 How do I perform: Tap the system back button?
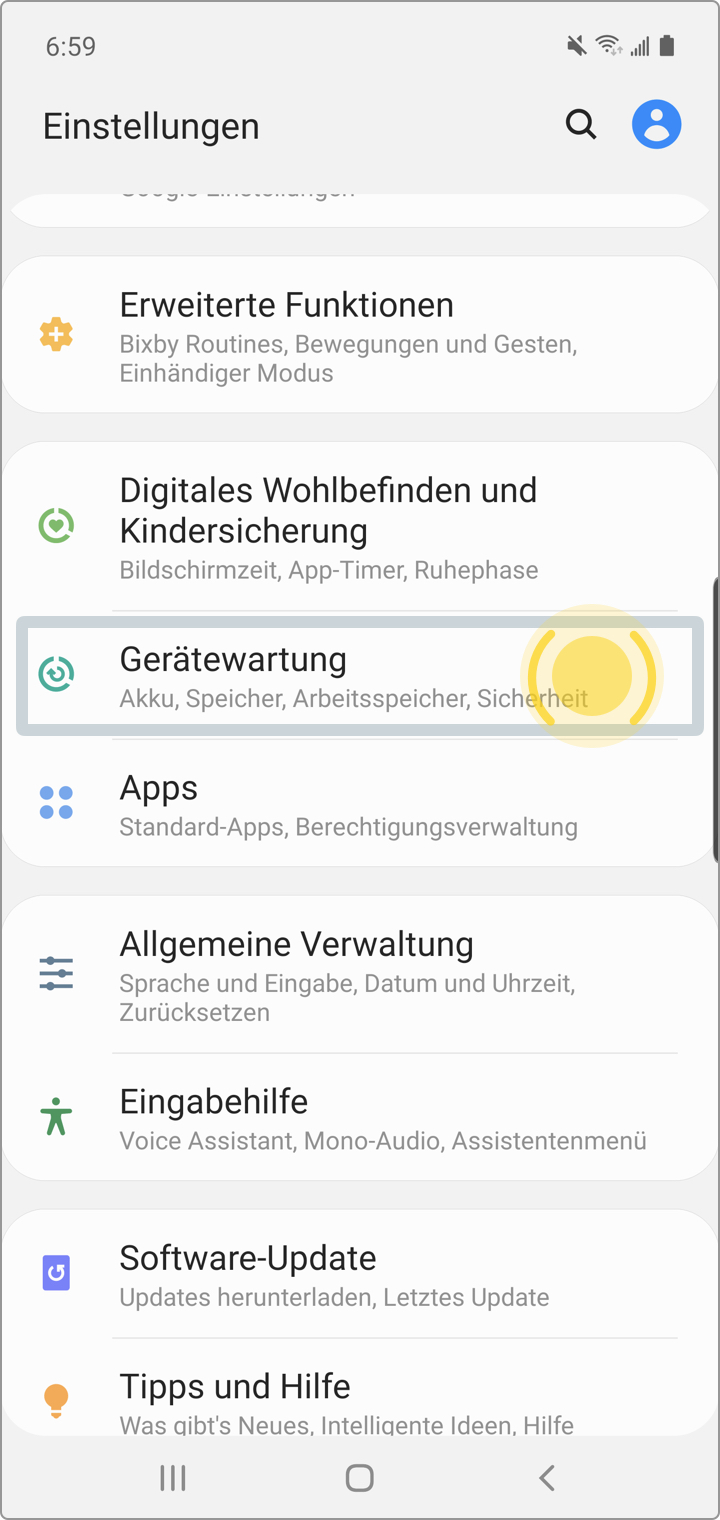click(546, 1478)
